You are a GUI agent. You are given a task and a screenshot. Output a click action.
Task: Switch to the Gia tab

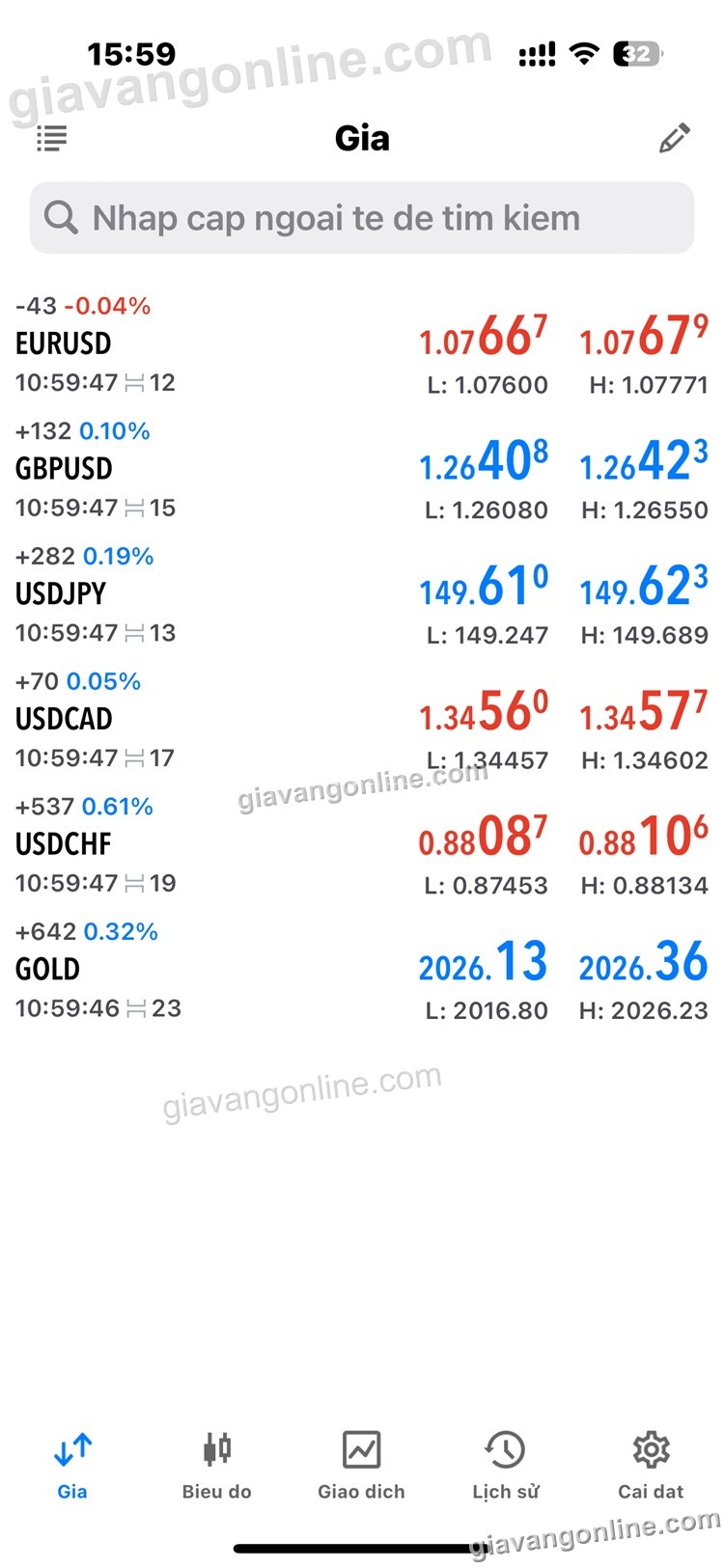72,1466
